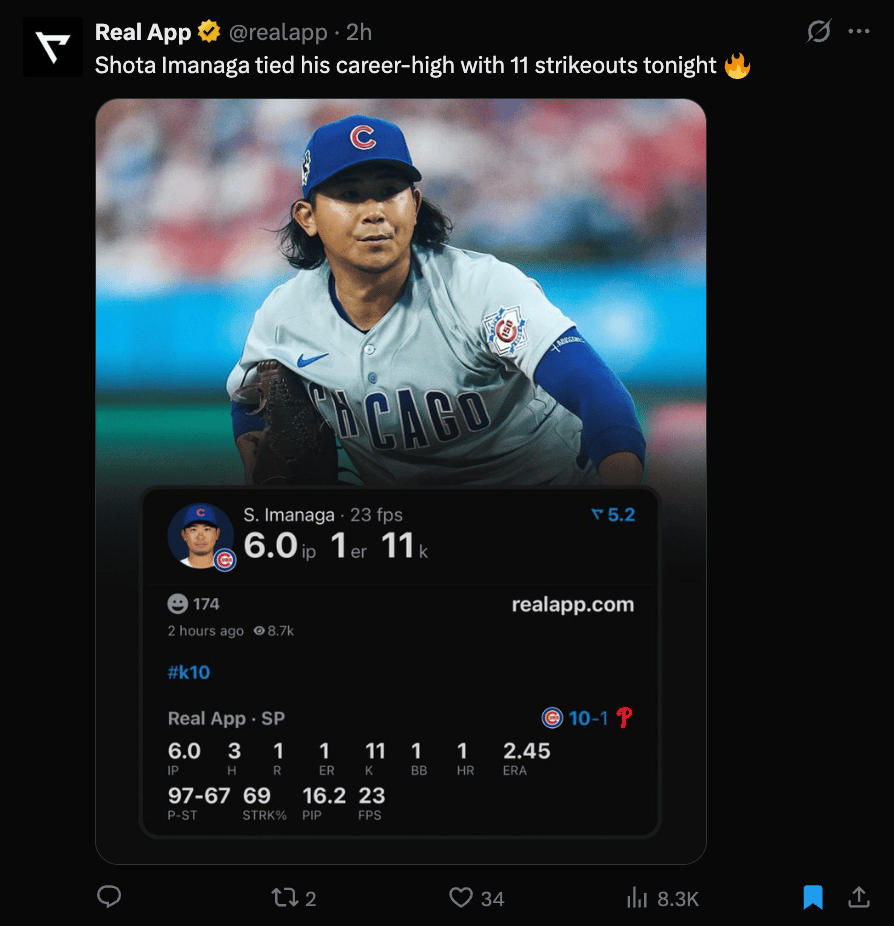Screen dimensions: 894x926
Task: Like the Shota Imanaga post
Action: tap(461, 897)
